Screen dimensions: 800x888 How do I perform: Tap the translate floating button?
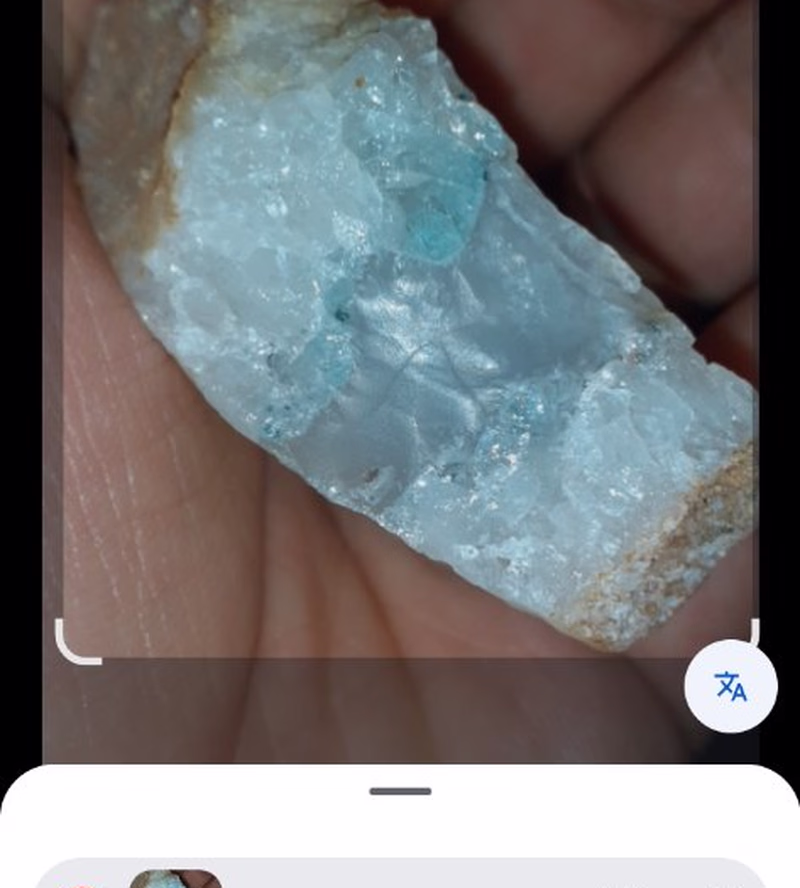tap(731, 686)
